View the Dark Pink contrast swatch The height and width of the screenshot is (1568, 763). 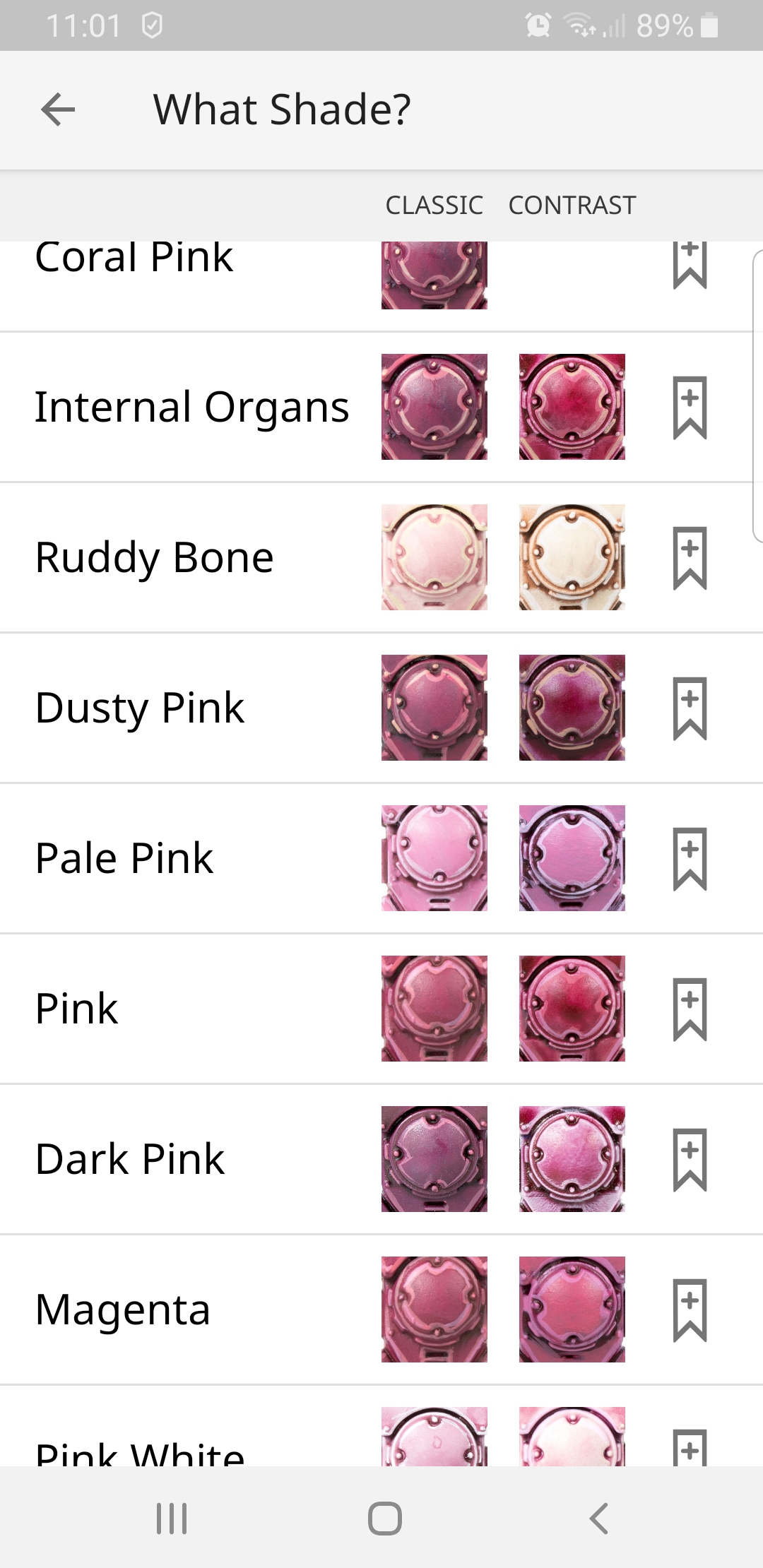[x=572, y=1159]
